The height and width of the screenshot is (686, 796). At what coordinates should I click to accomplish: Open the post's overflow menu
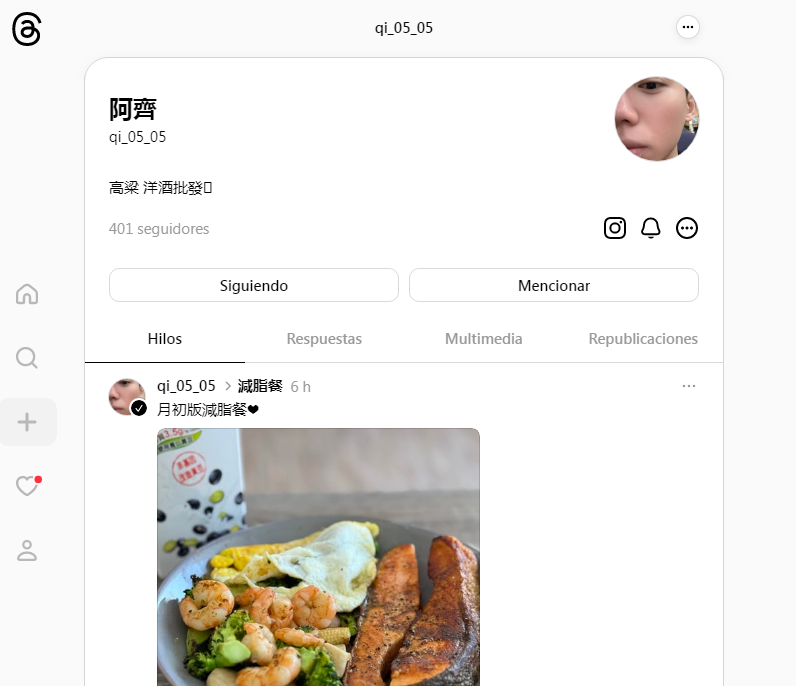coord(688,386)
